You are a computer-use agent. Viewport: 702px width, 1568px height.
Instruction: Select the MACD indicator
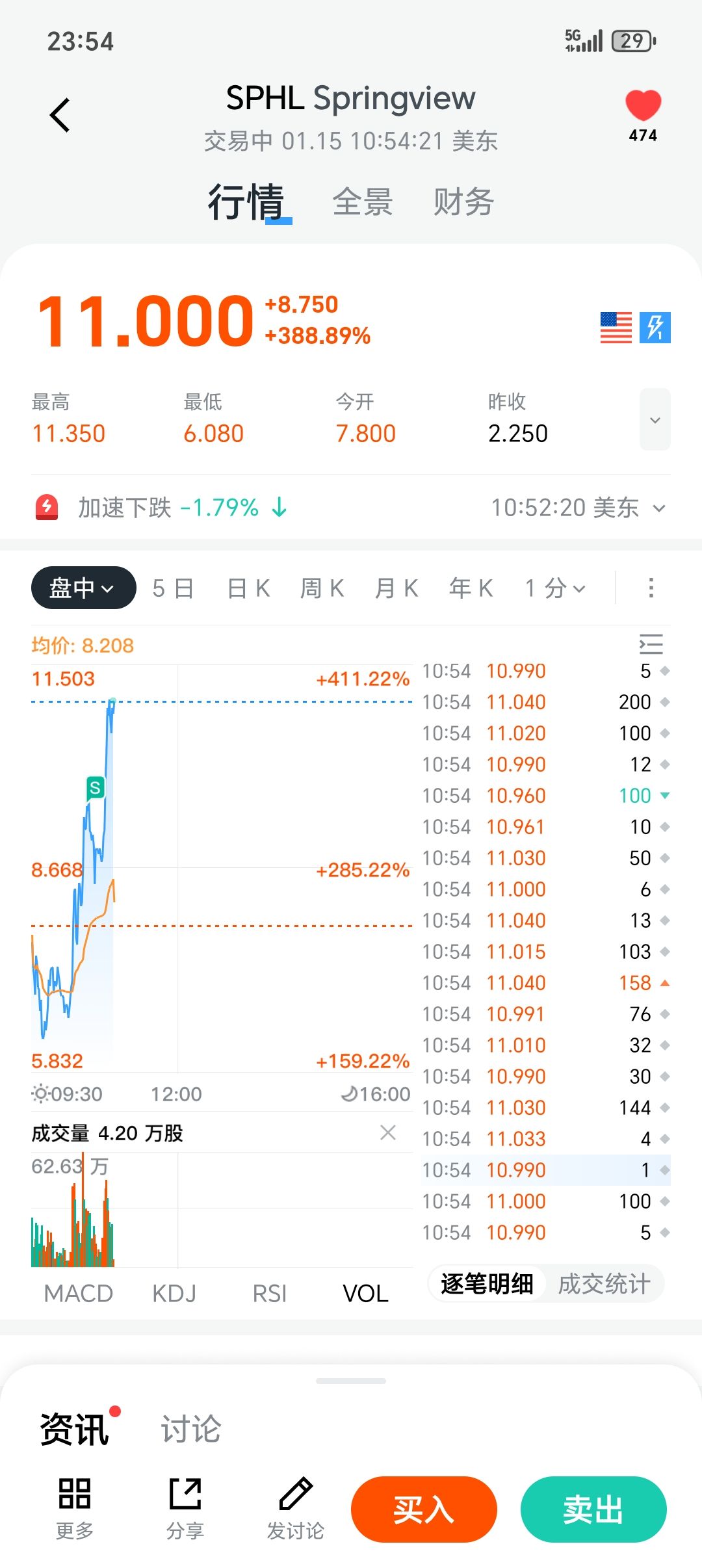coord(78,1294)
